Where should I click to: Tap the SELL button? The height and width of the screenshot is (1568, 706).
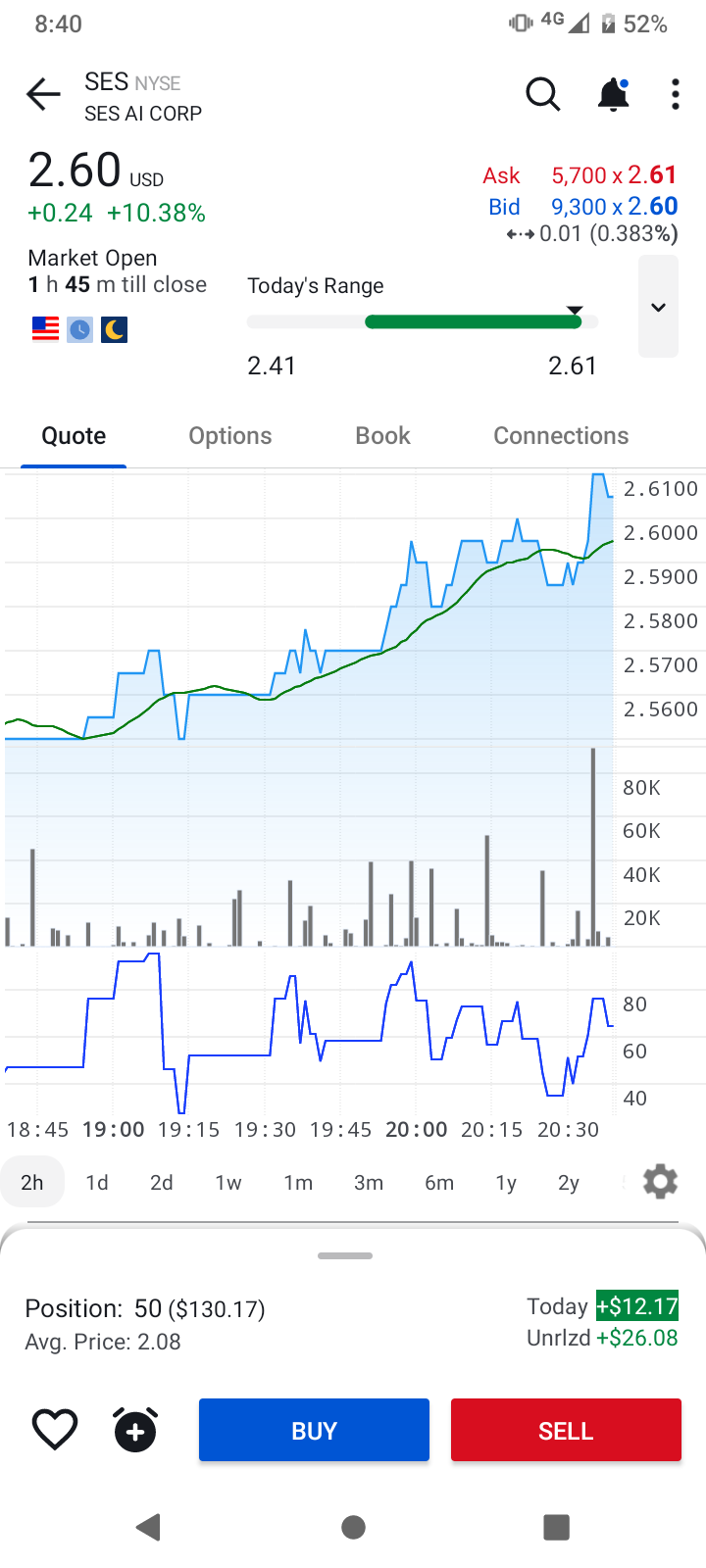[566, 1431]
